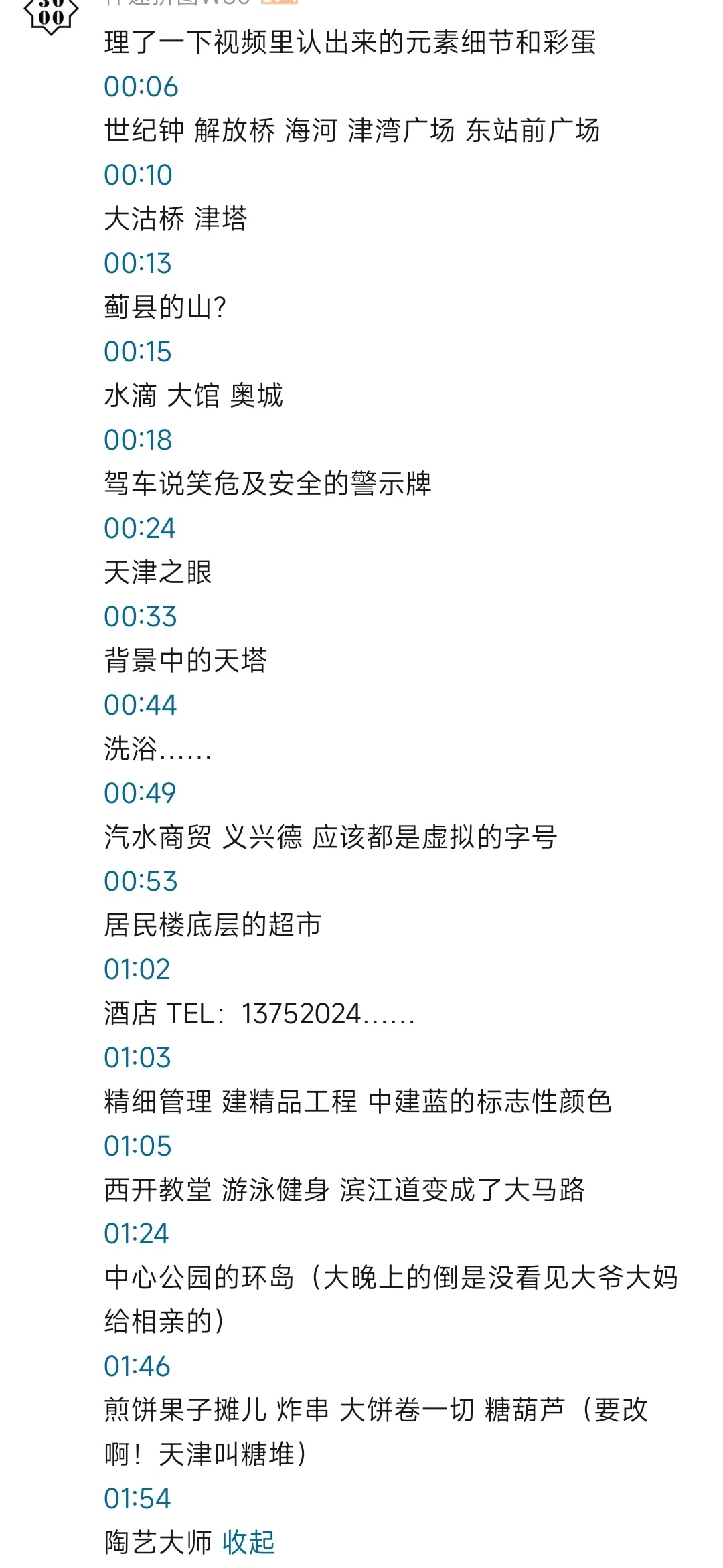Jump to 01:05 for 西开教堂
The width and height of the screenshot is (723, 1568).
138,1146
